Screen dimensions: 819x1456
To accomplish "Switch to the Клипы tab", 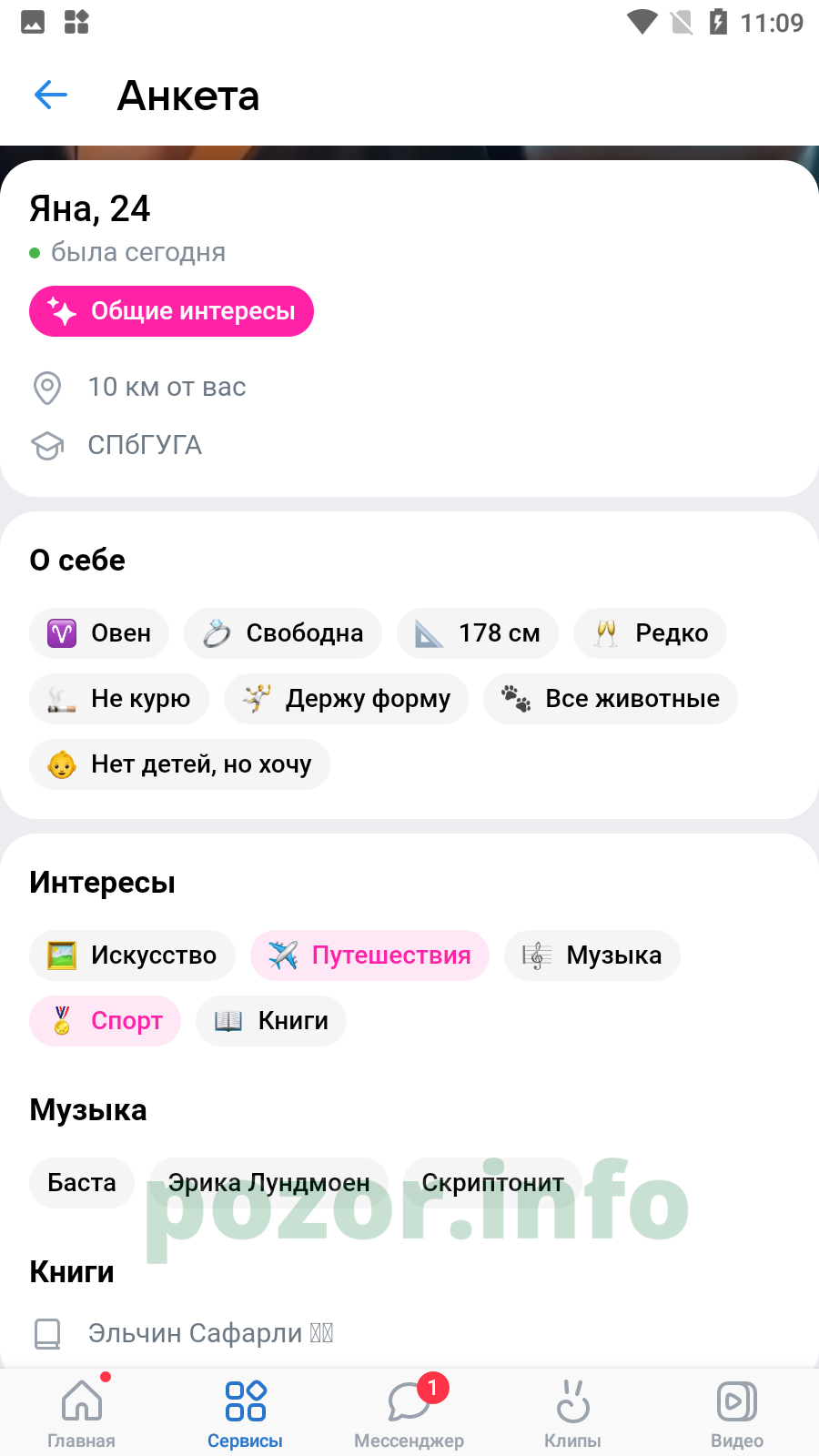I will coord(572,1413).
